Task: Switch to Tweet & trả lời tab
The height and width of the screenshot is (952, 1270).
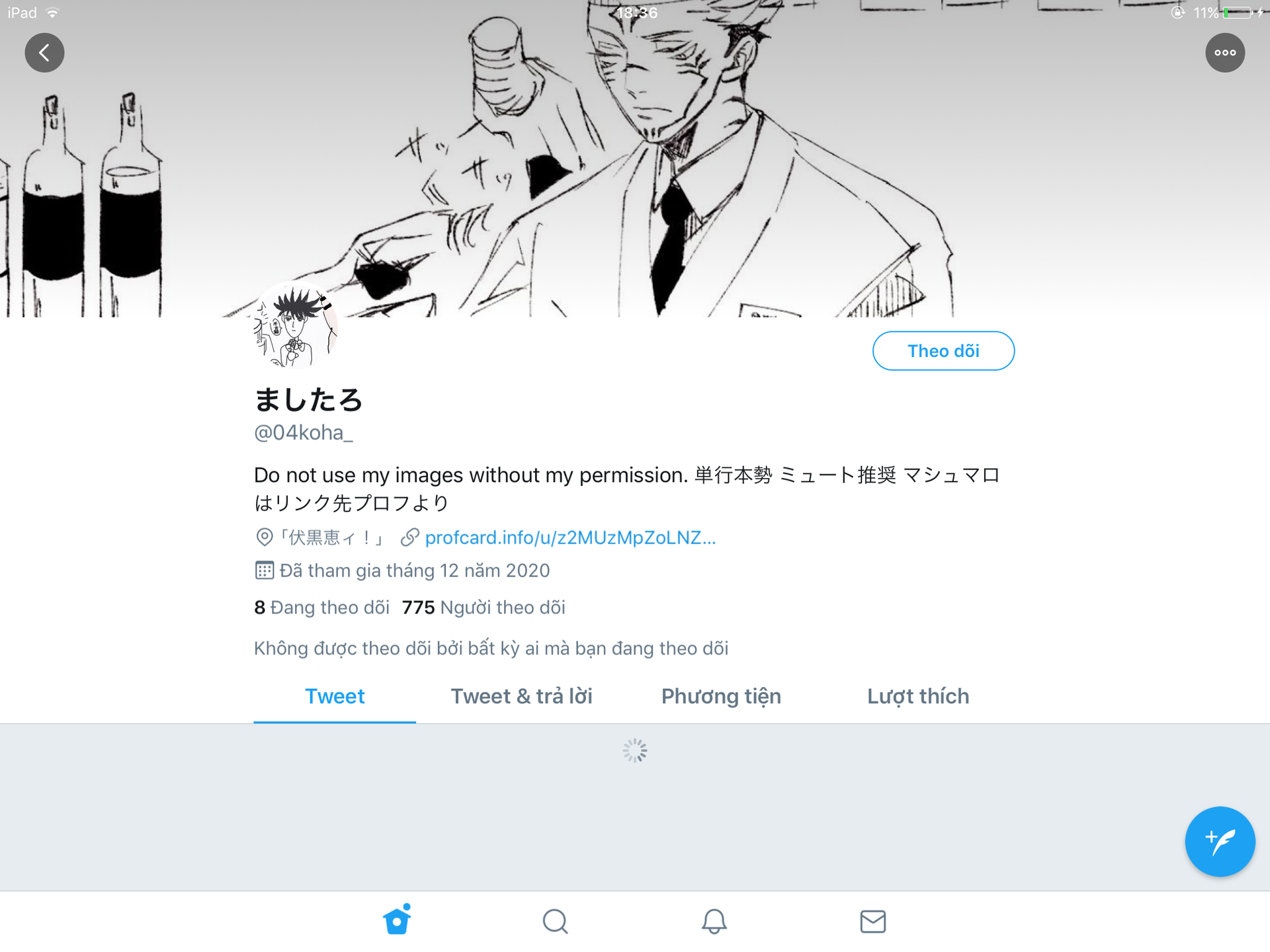Action: click(521, 696)
